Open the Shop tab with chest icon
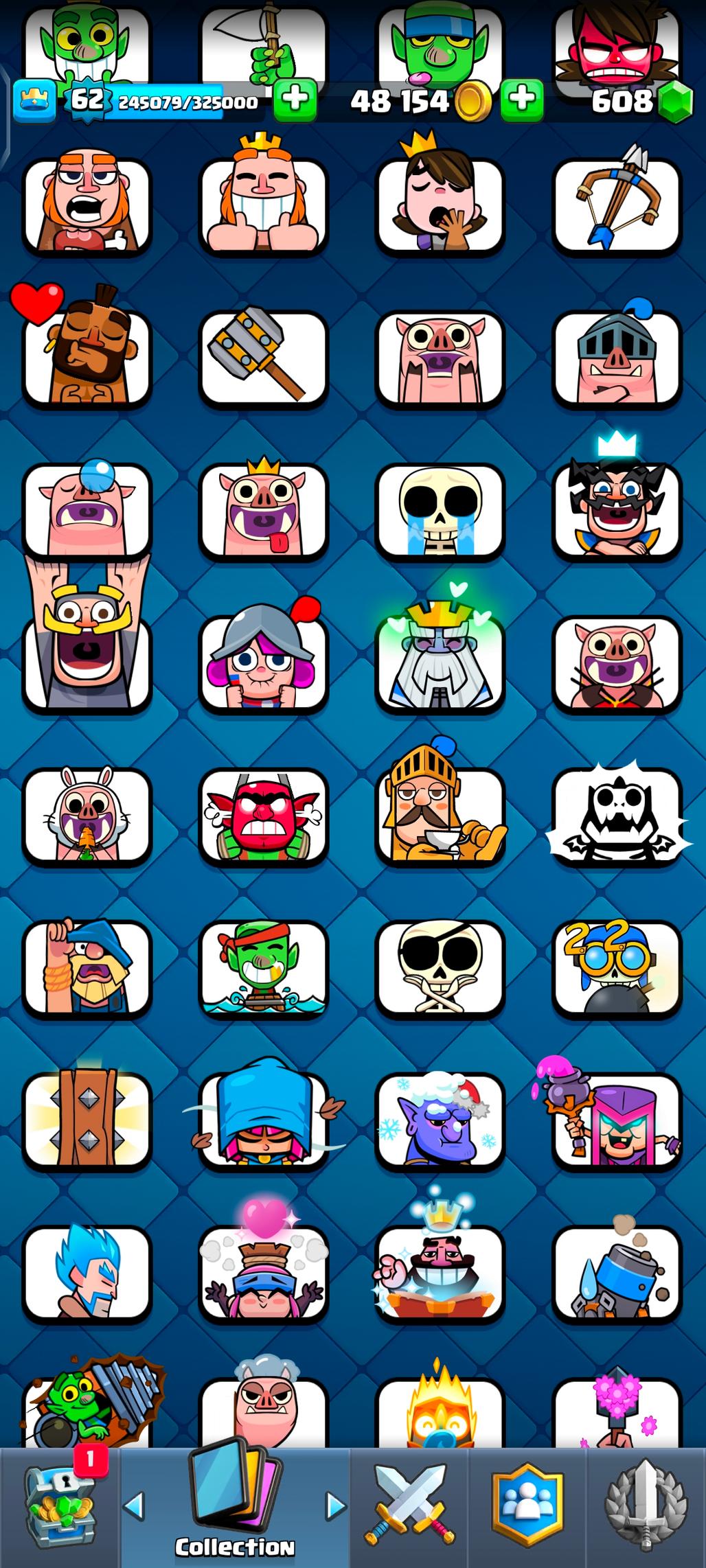 [x=60, y=1506]
